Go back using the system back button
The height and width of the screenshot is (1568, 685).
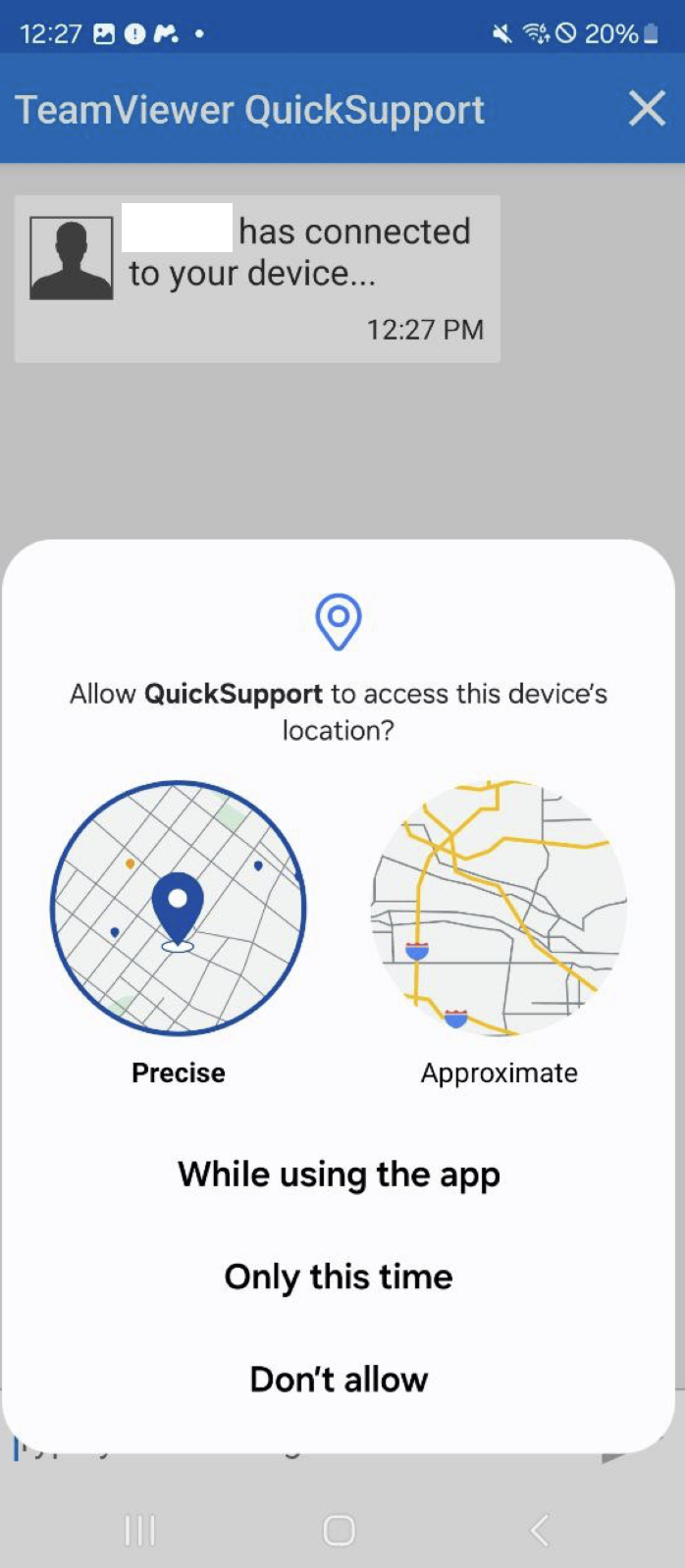click(539, 1530)
